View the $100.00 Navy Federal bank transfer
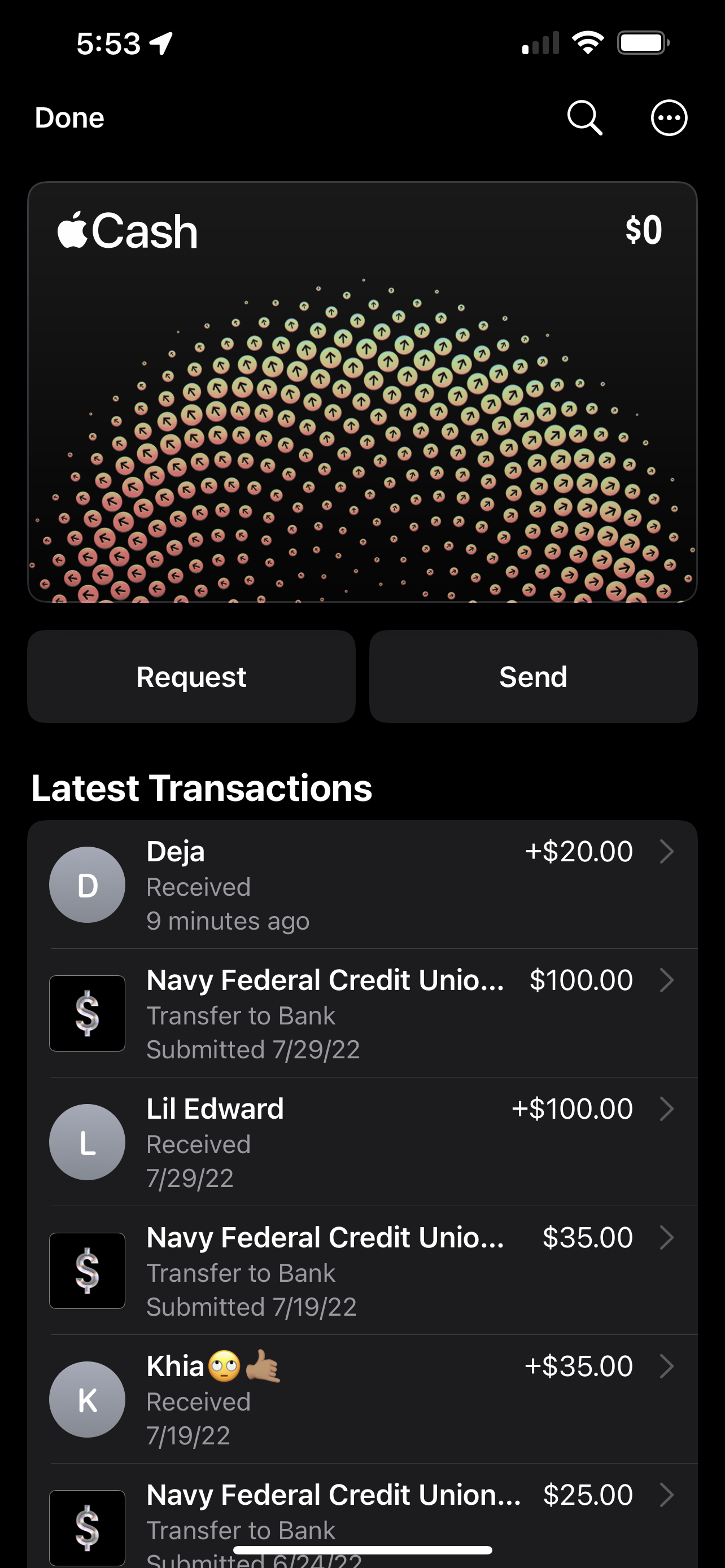Screen dimensions: 725x1568 coord(362,1014)
